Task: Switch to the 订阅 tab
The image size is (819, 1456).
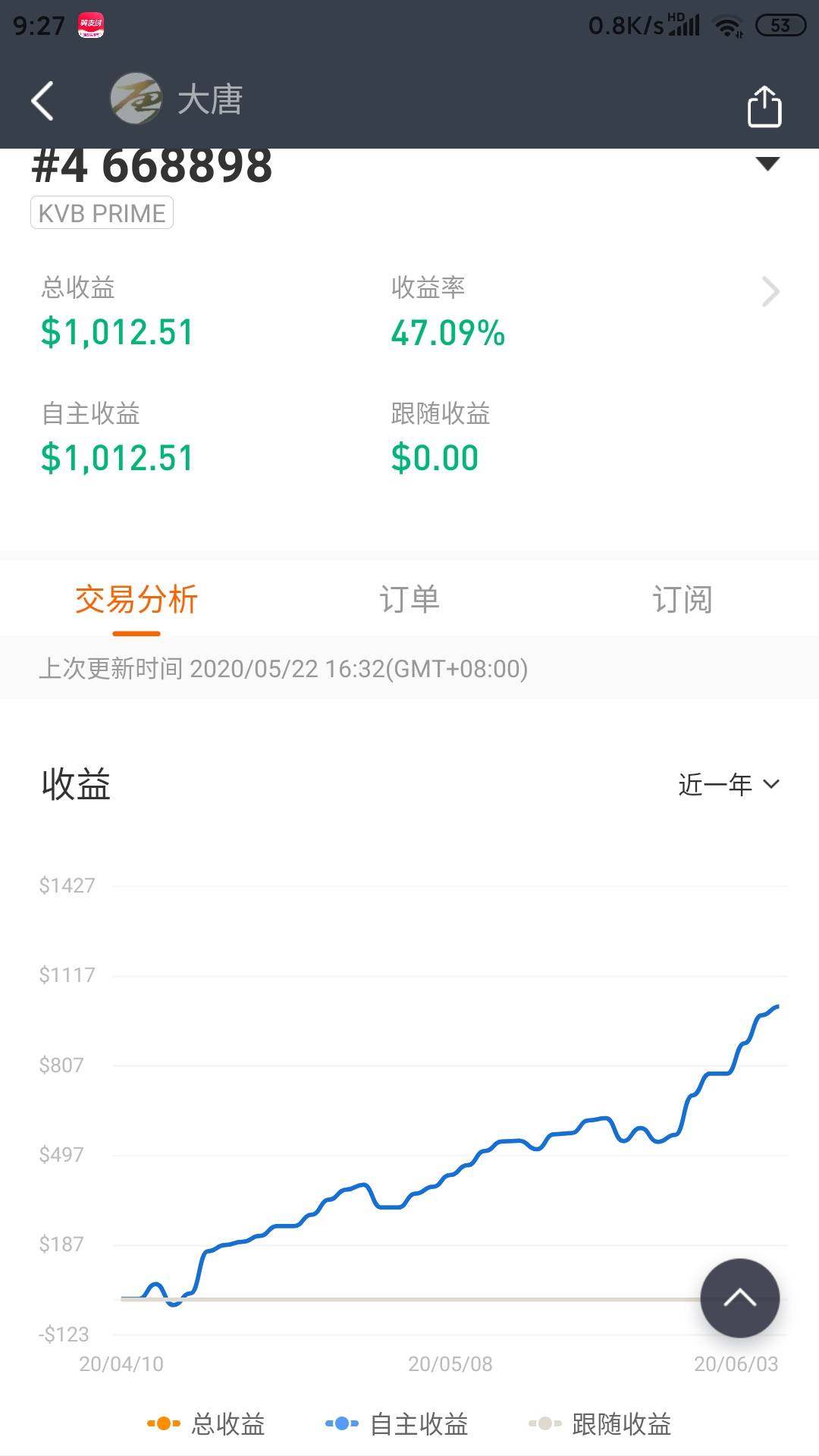Action: 682,599
